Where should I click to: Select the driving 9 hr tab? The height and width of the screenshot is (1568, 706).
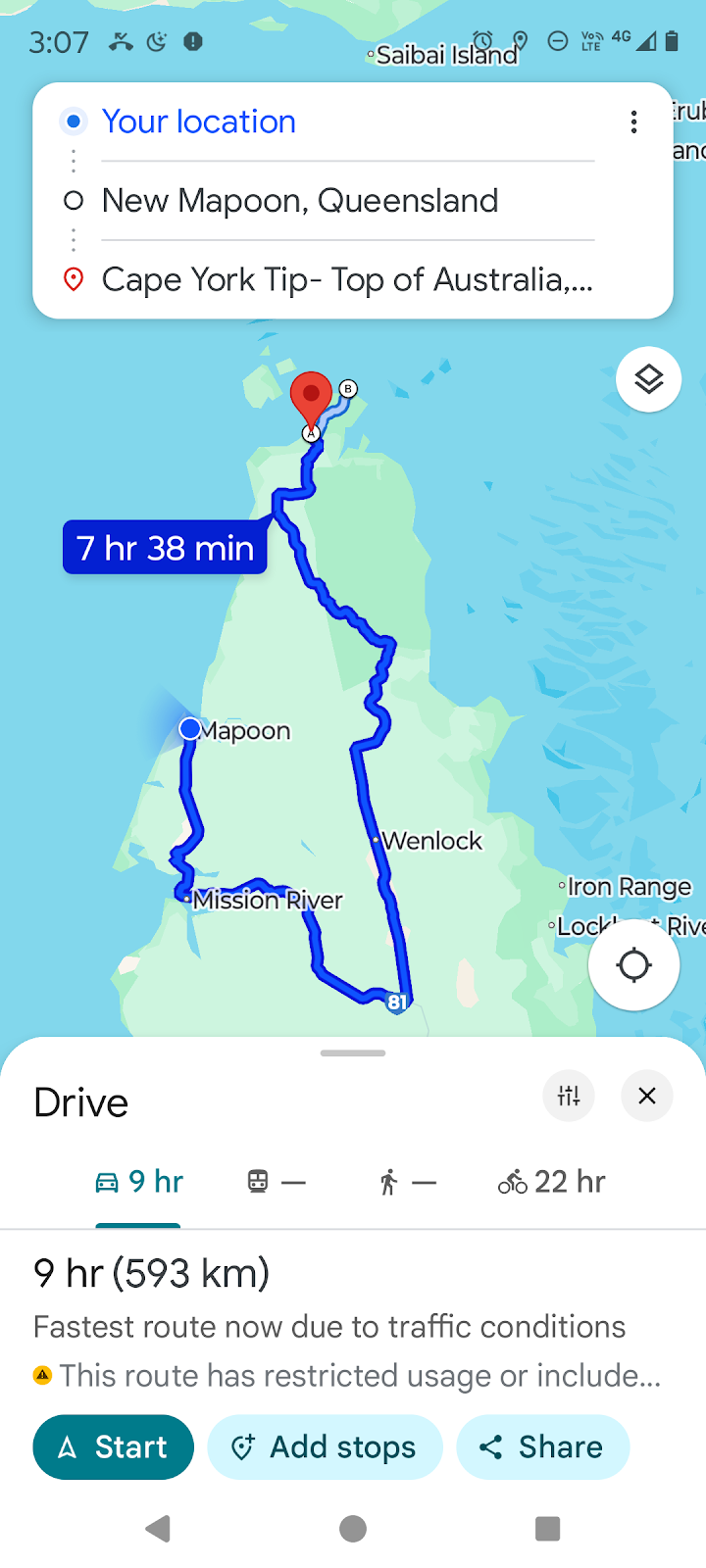pyautogui.click(x=138, y=1182)
